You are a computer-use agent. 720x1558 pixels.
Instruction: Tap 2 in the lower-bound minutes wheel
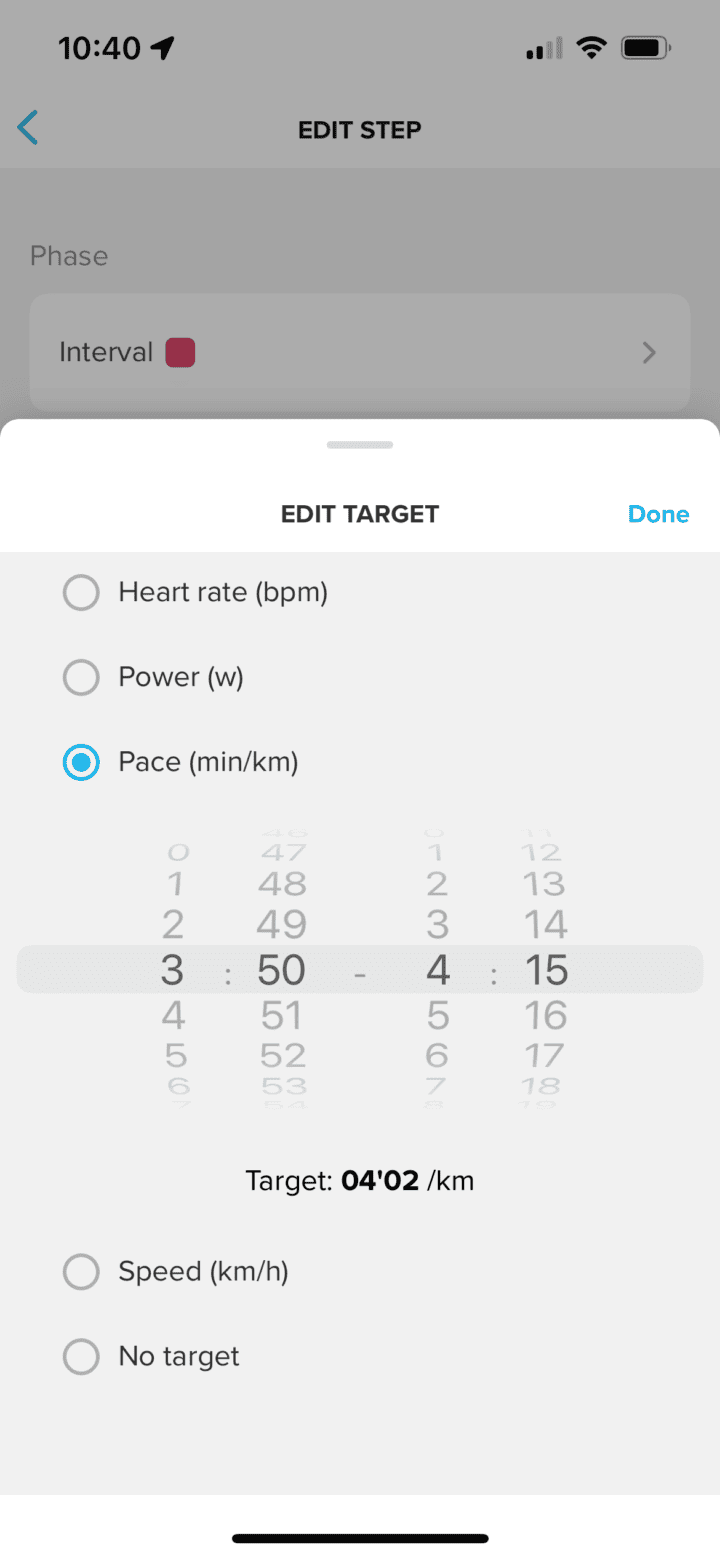click(x=173, y=924)
